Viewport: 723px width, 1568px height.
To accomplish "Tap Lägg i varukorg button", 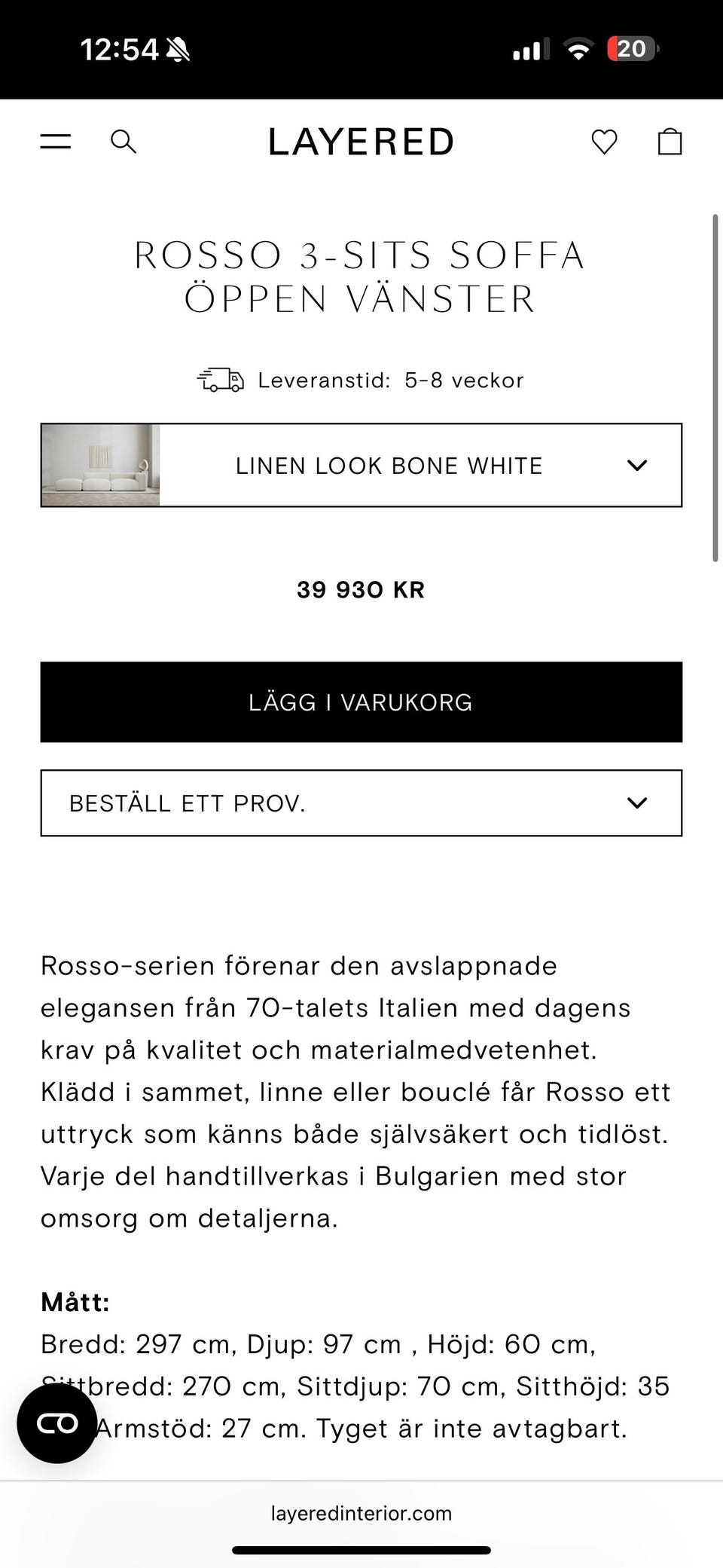I will [x=361, y=701].
